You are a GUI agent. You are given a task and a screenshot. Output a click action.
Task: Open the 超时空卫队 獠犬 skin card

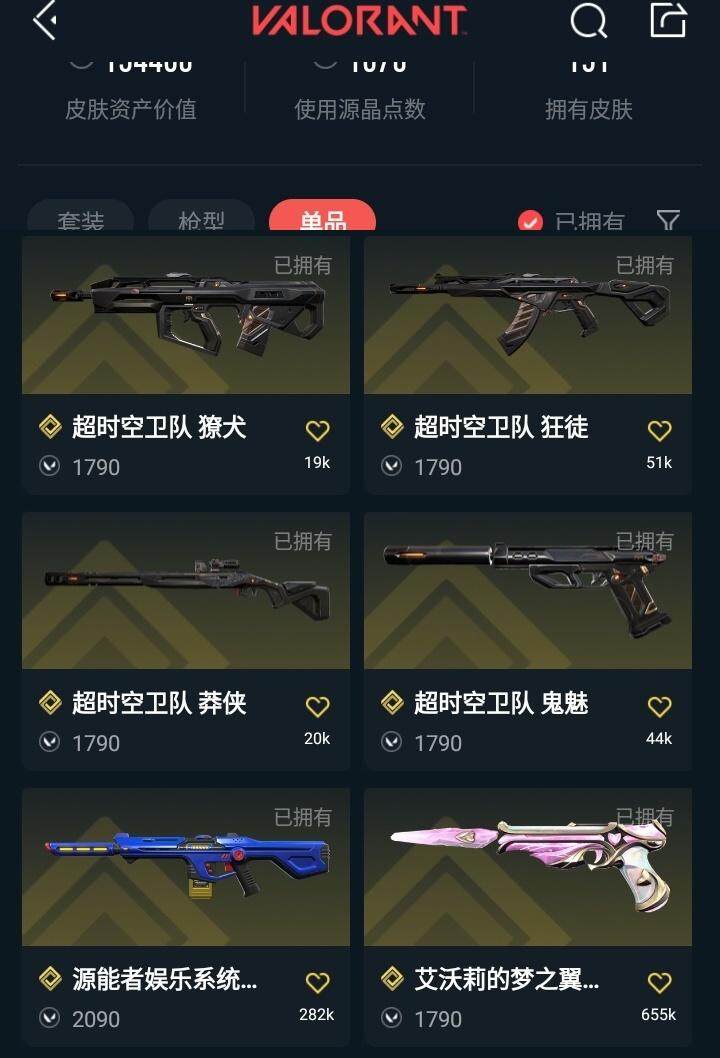(x=186, y=316)
